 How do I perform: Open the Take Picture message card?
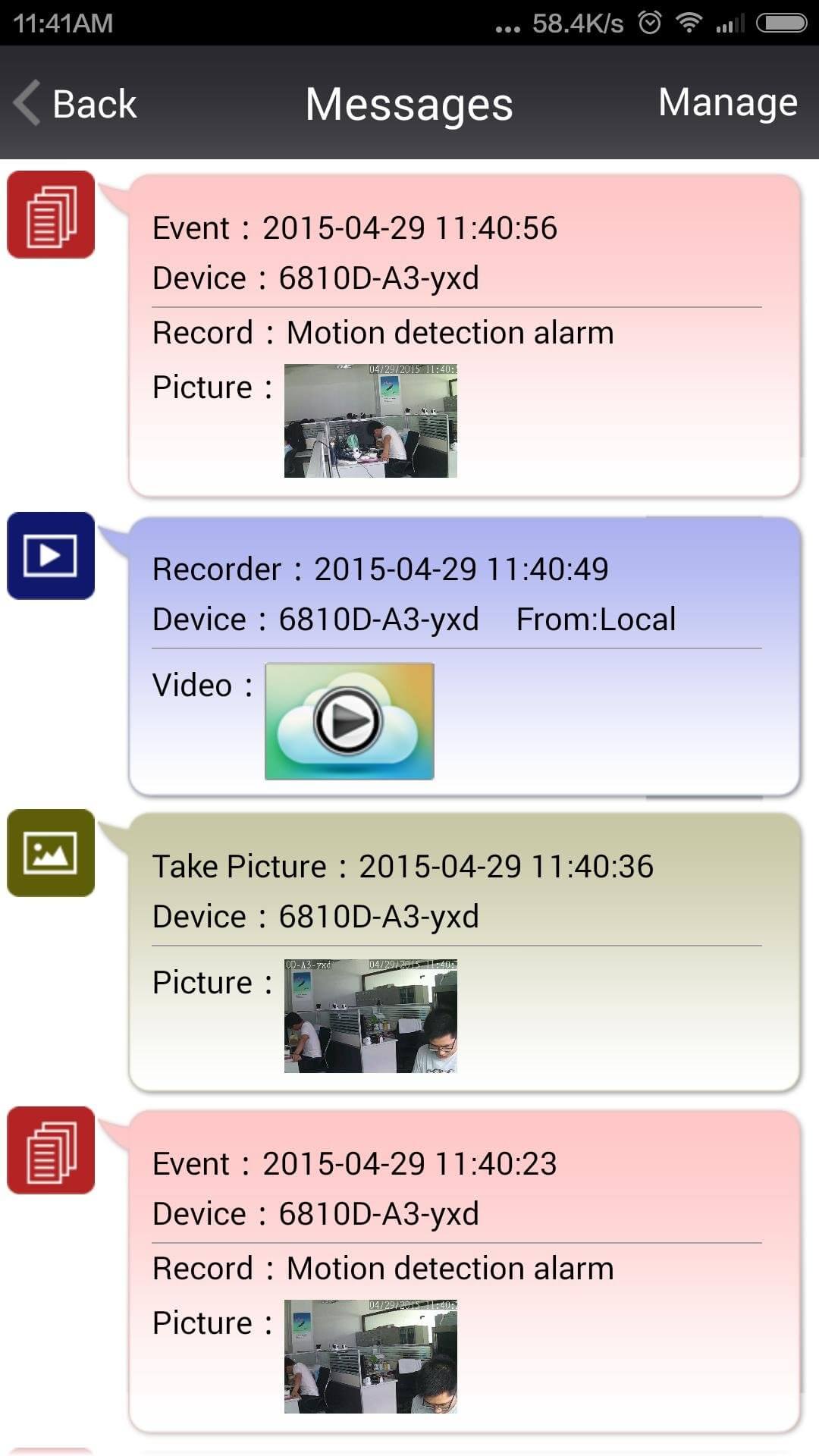tap(464, 952)
